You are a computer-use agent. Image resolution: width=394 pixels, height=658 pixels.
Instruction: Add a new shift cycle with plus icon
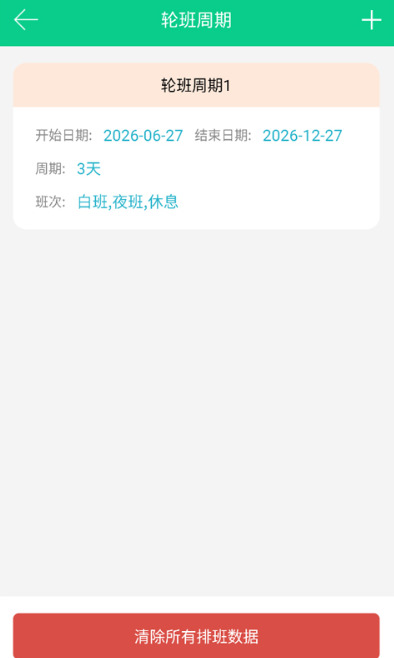pyautogui.click(x=371, y=20)
